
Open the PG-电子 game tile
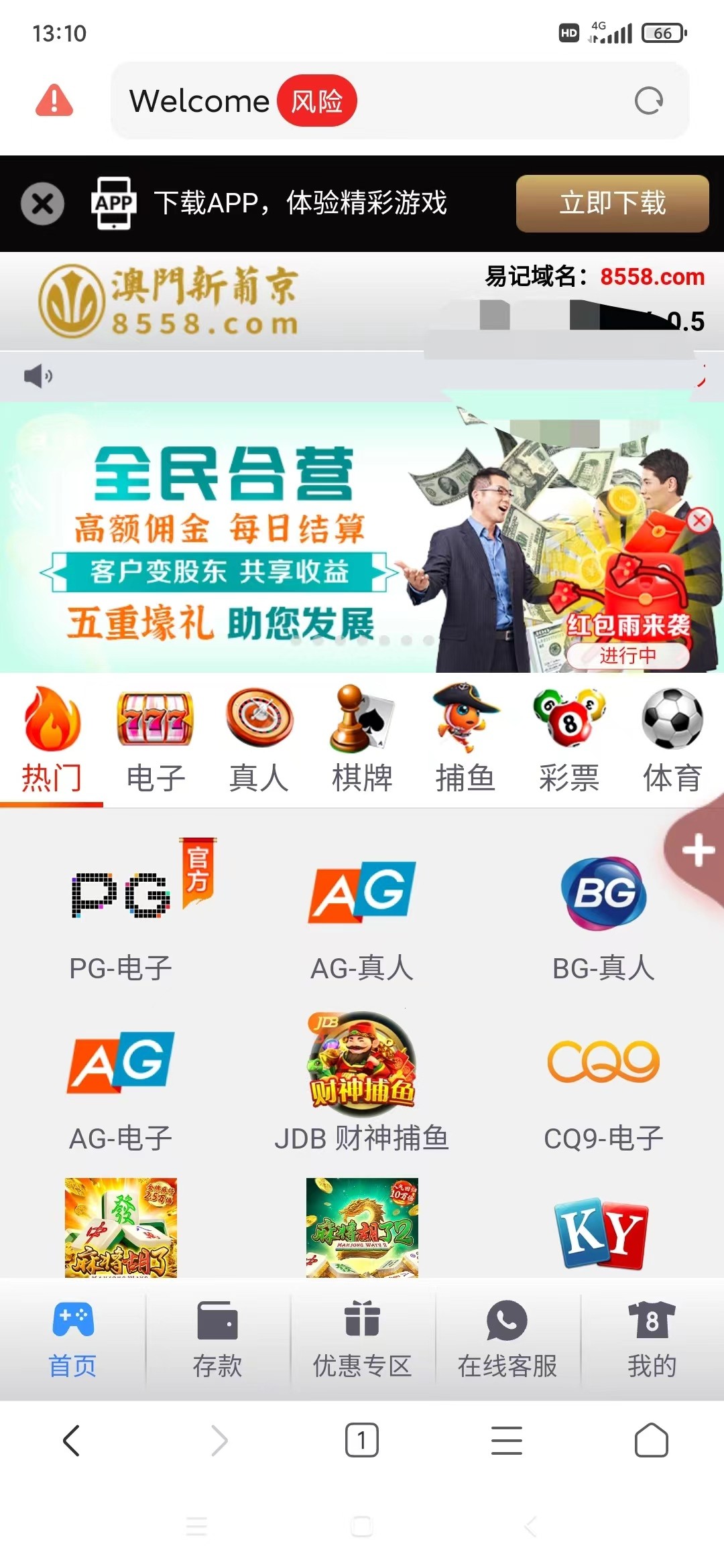[x=121, y=911]
